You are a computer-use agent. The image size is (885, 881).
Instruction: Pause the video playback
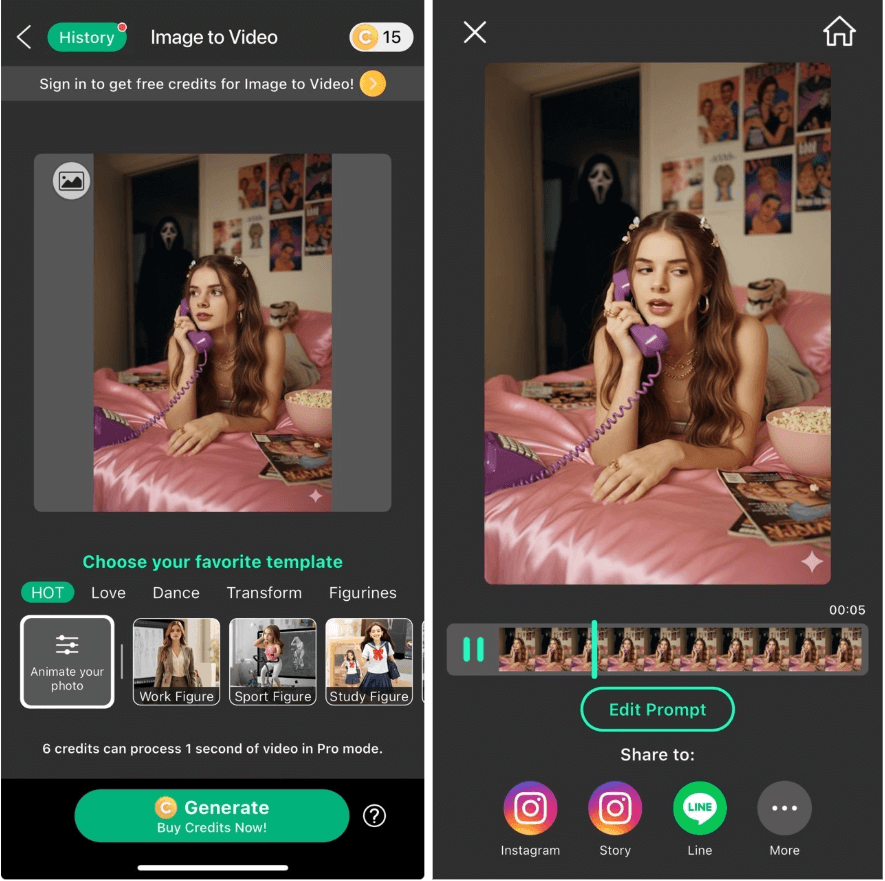(473, 650)
